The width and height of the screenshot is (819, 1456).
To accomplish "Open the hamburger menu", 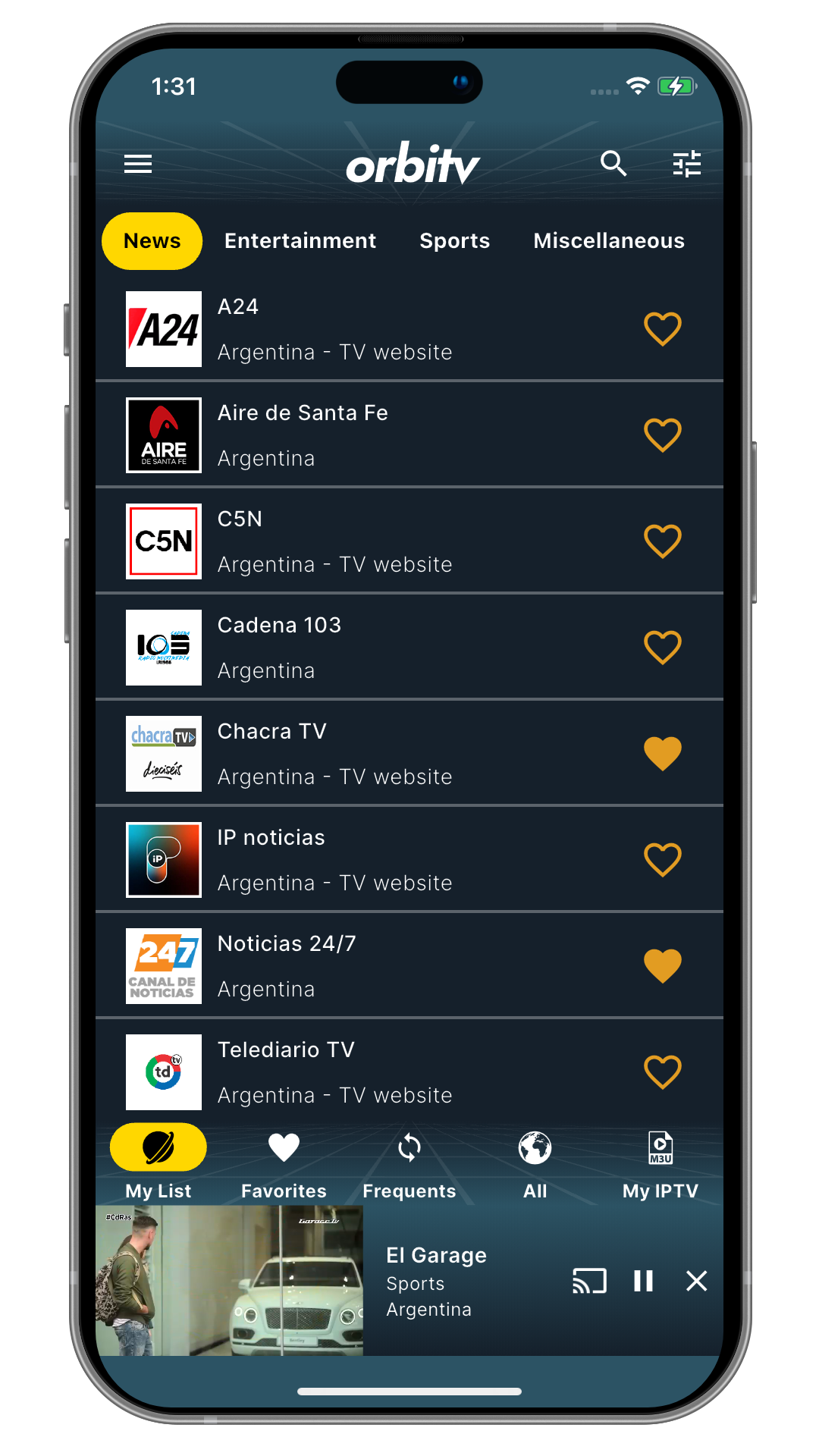I will (x=138, y=164).
